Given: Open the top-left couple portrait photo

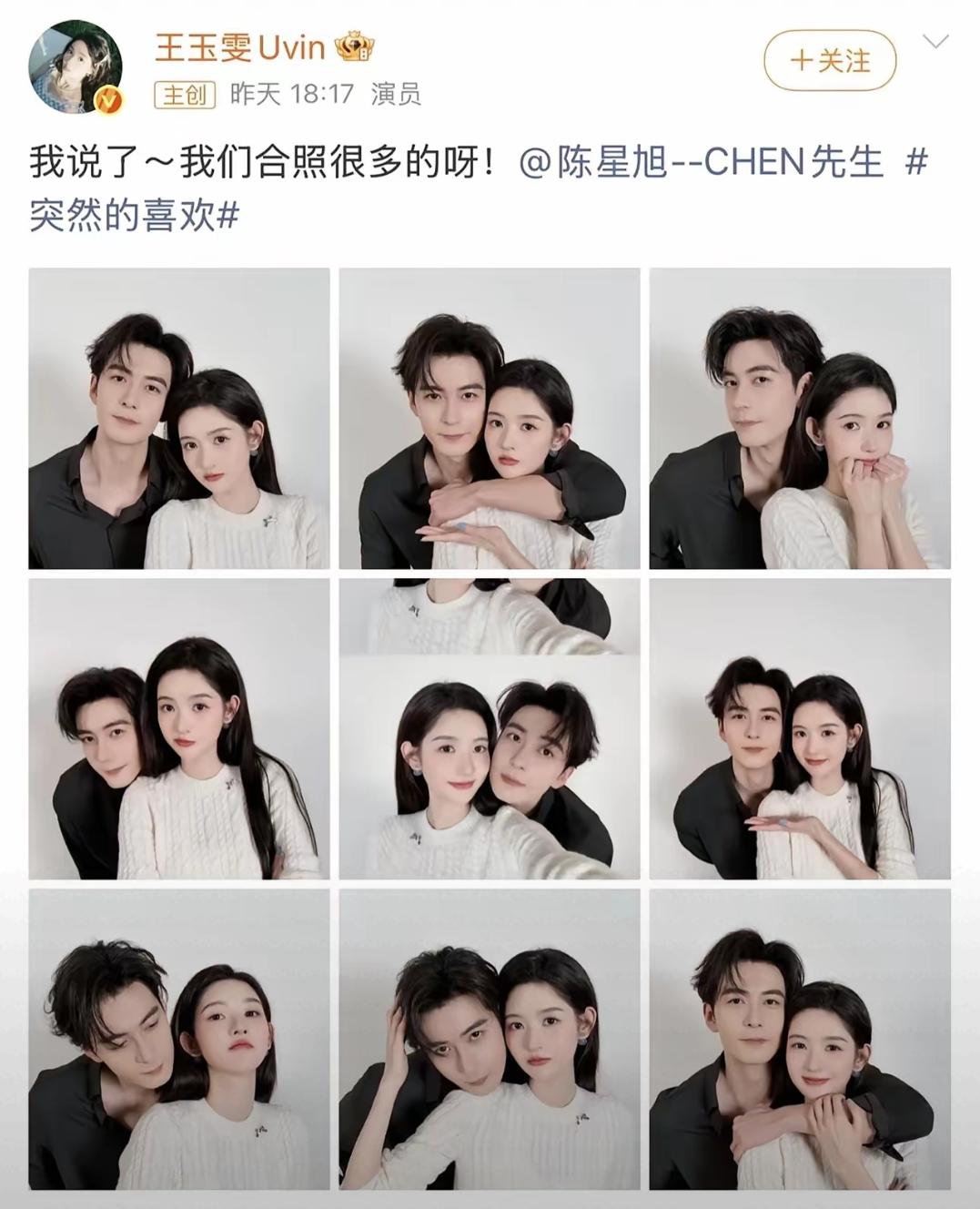Looking at the screenshot, I should (x=180, y=419).
